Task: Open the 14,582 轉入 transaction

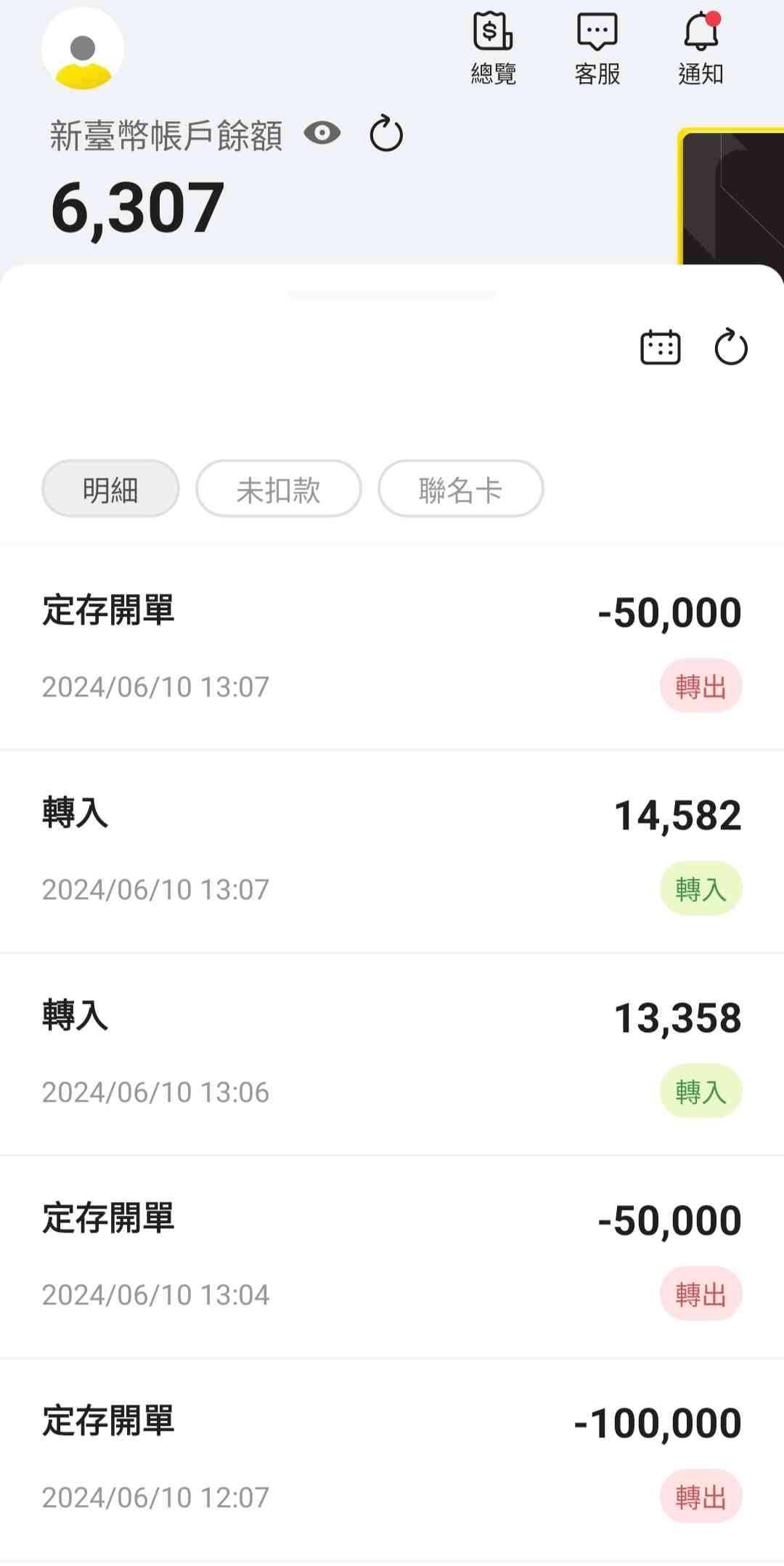Action: [392, 851]
